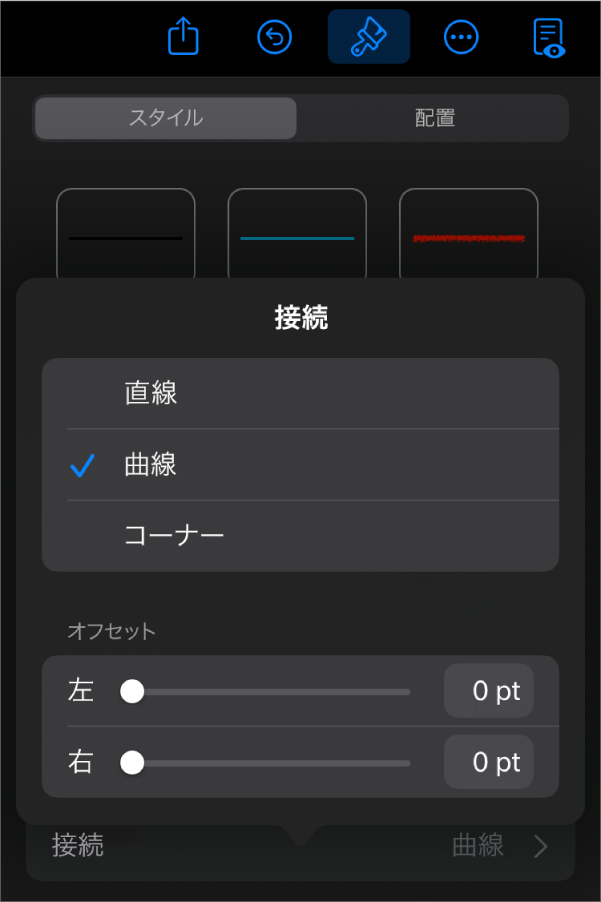Choose the black line style
The width and height of the screenshot is (601, 902).
126,236
